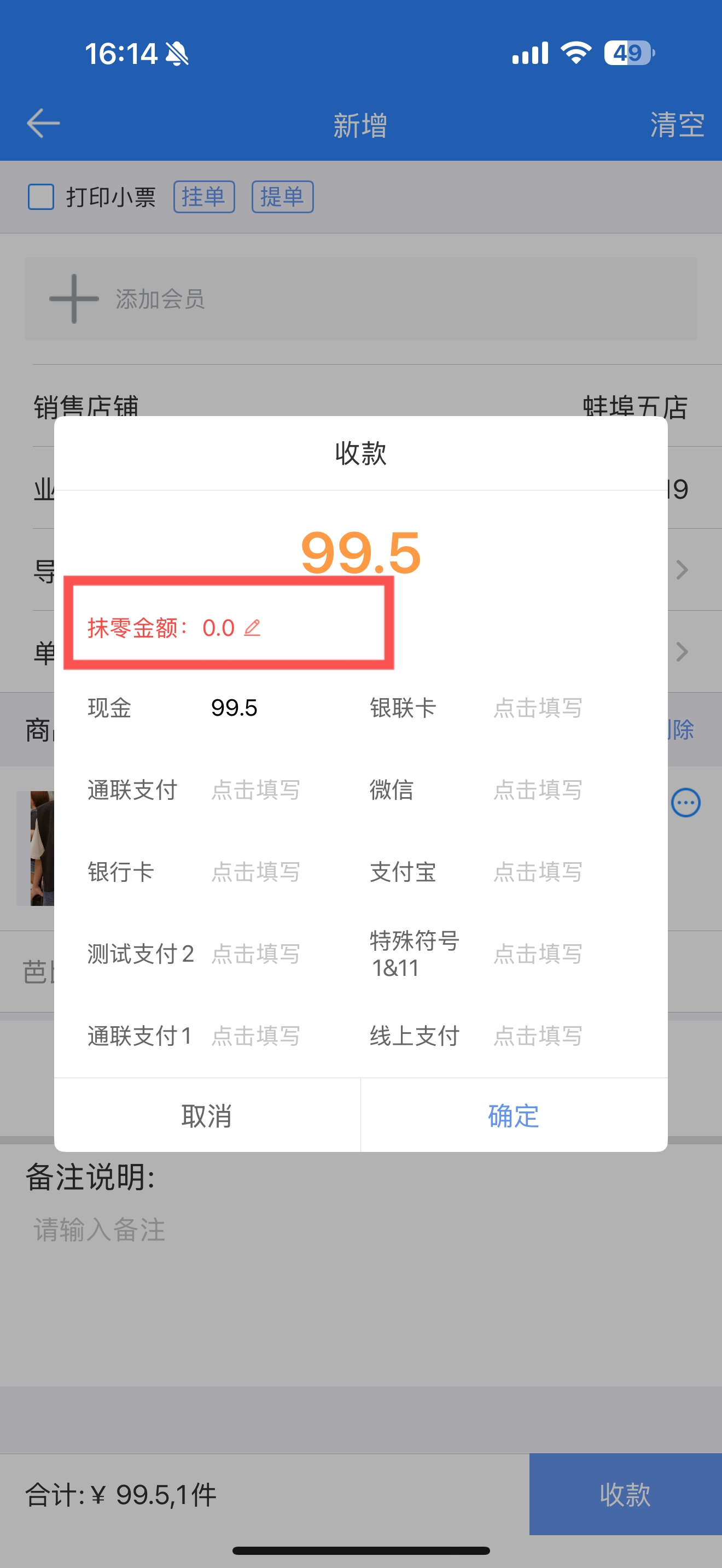722x1568 pixels.
Task: Fill in the 支付宝 payment field
Action: coord(538,871)
